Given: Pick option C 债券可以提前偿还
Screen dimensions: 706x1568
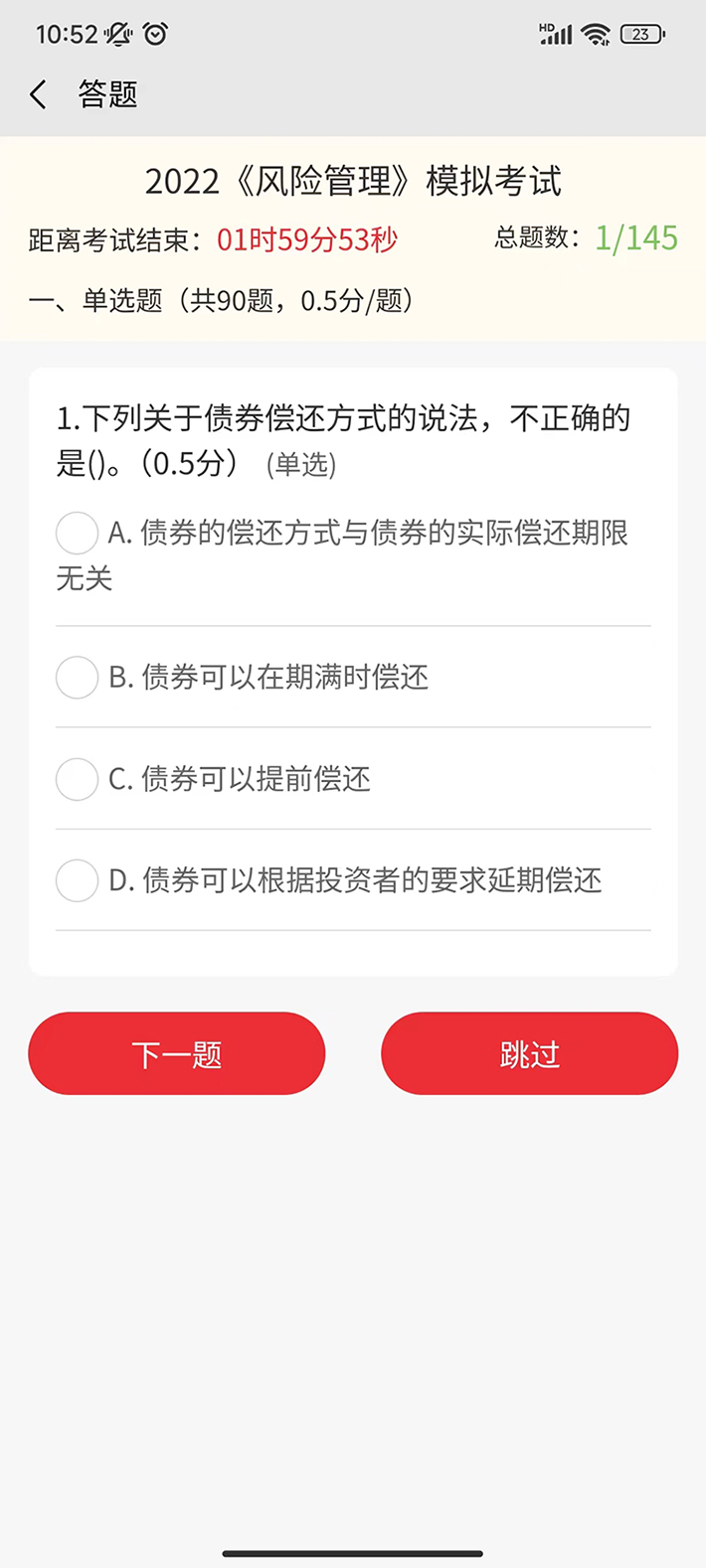Looking at the screenshot, I should 77,779.
